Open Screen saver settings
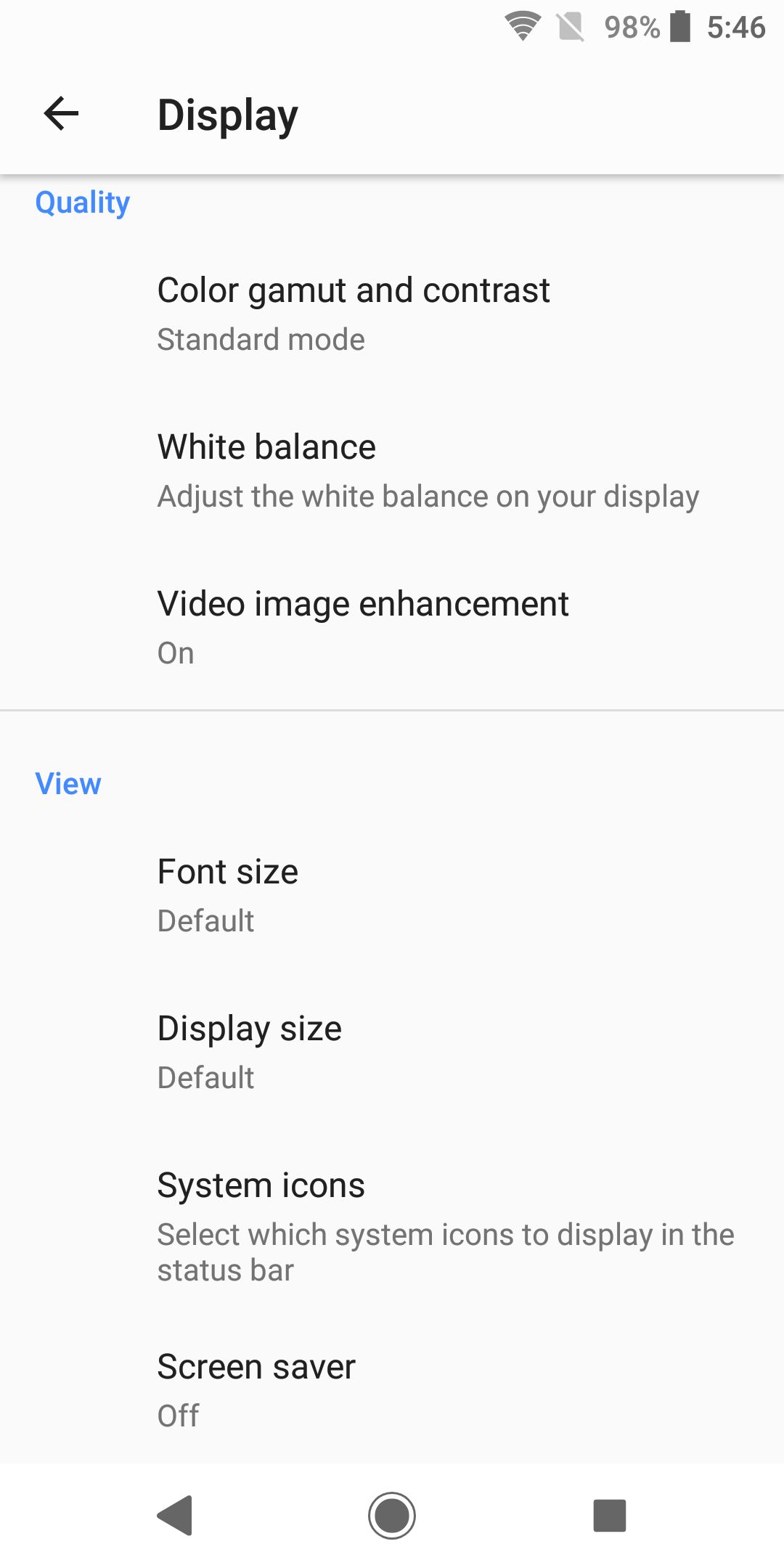 pos(392,1391)
